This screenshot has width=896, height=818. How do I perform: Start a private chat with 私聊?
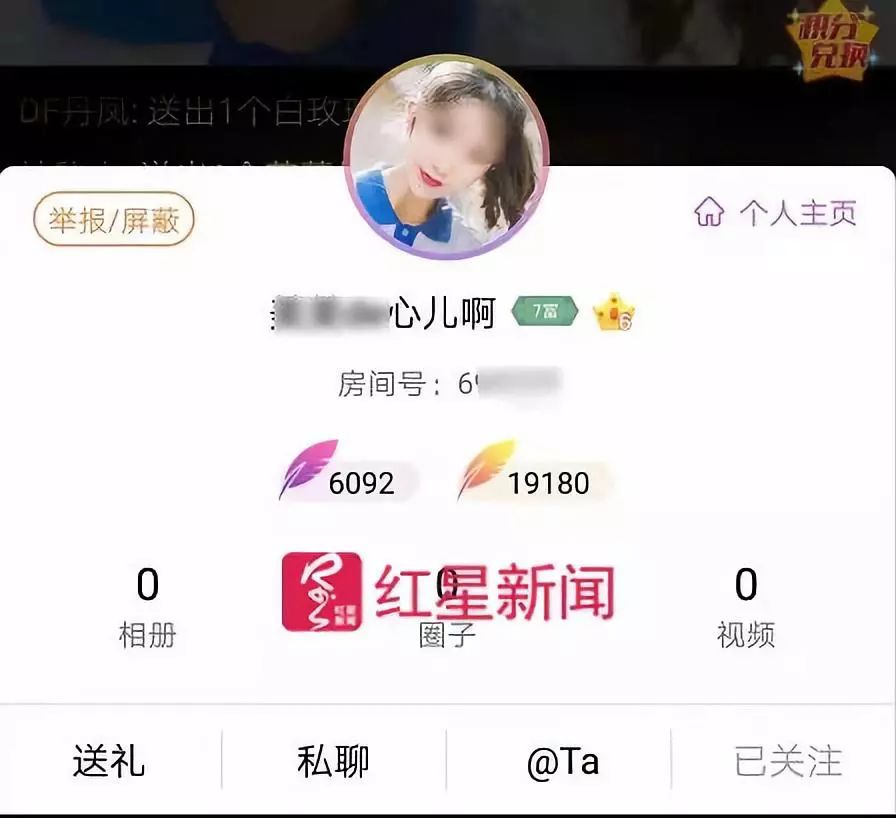tap(333, 761)
